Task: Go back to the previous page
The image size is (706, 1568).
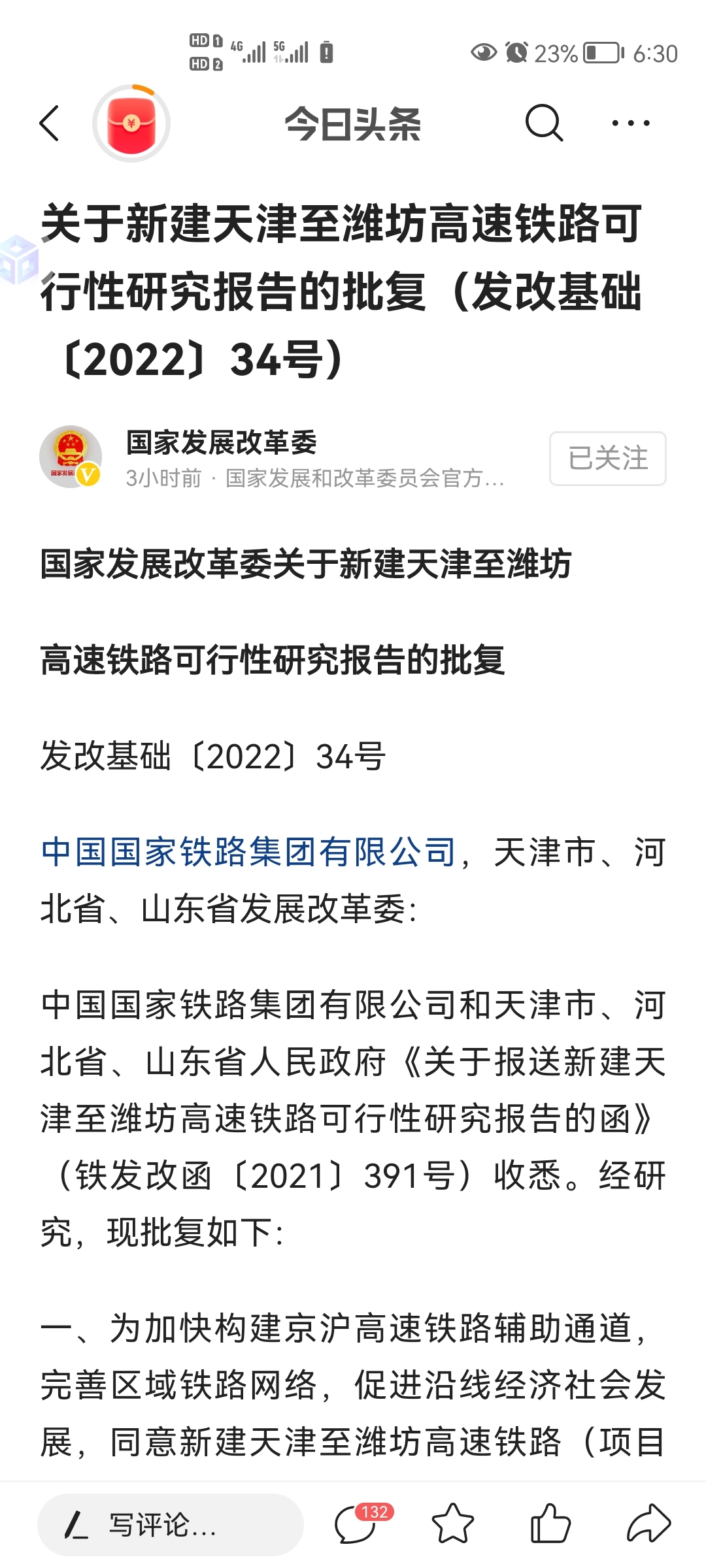Action: [50, 123]
